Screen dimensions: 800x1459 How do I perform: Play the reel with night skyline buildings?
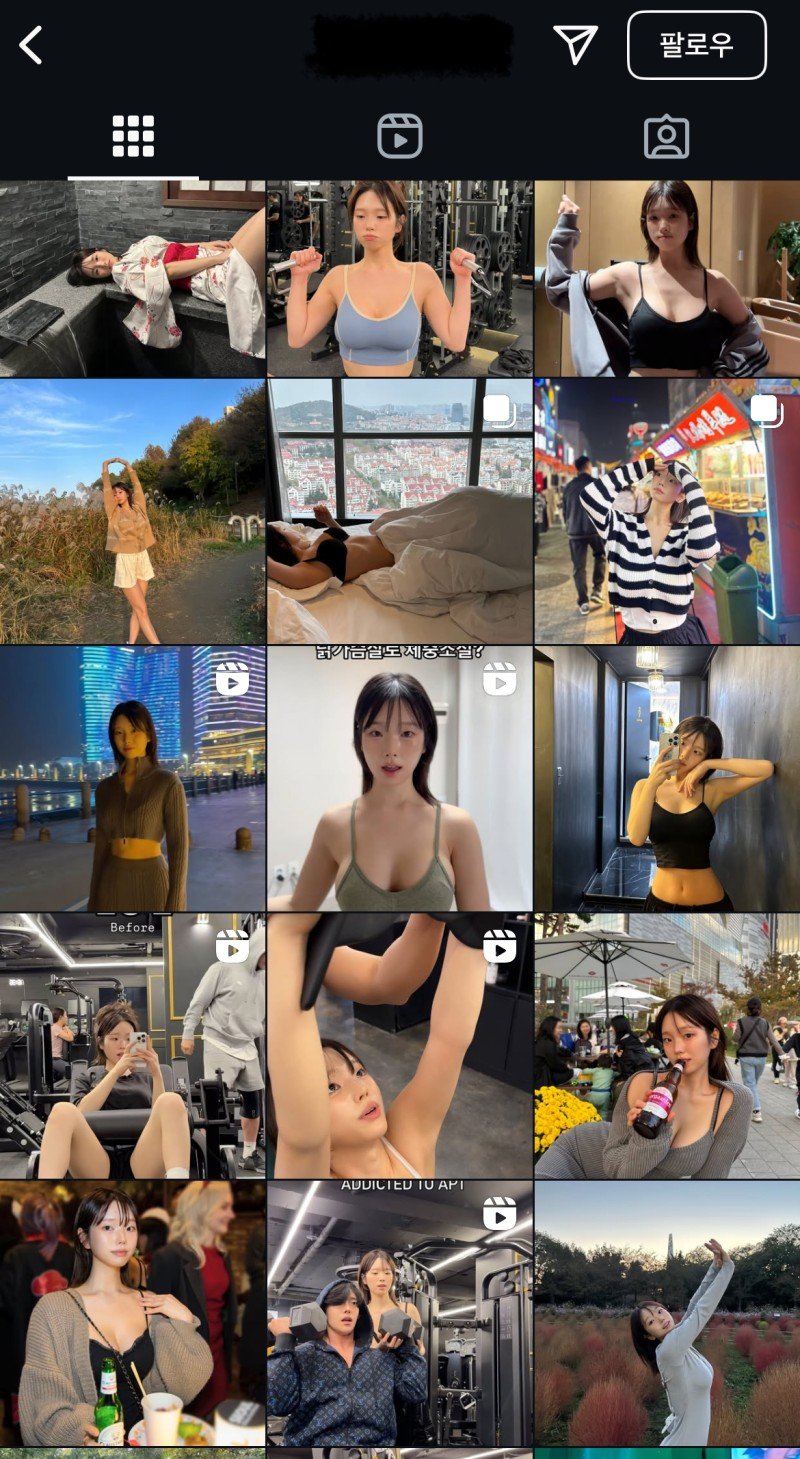[x=132, y=778]
